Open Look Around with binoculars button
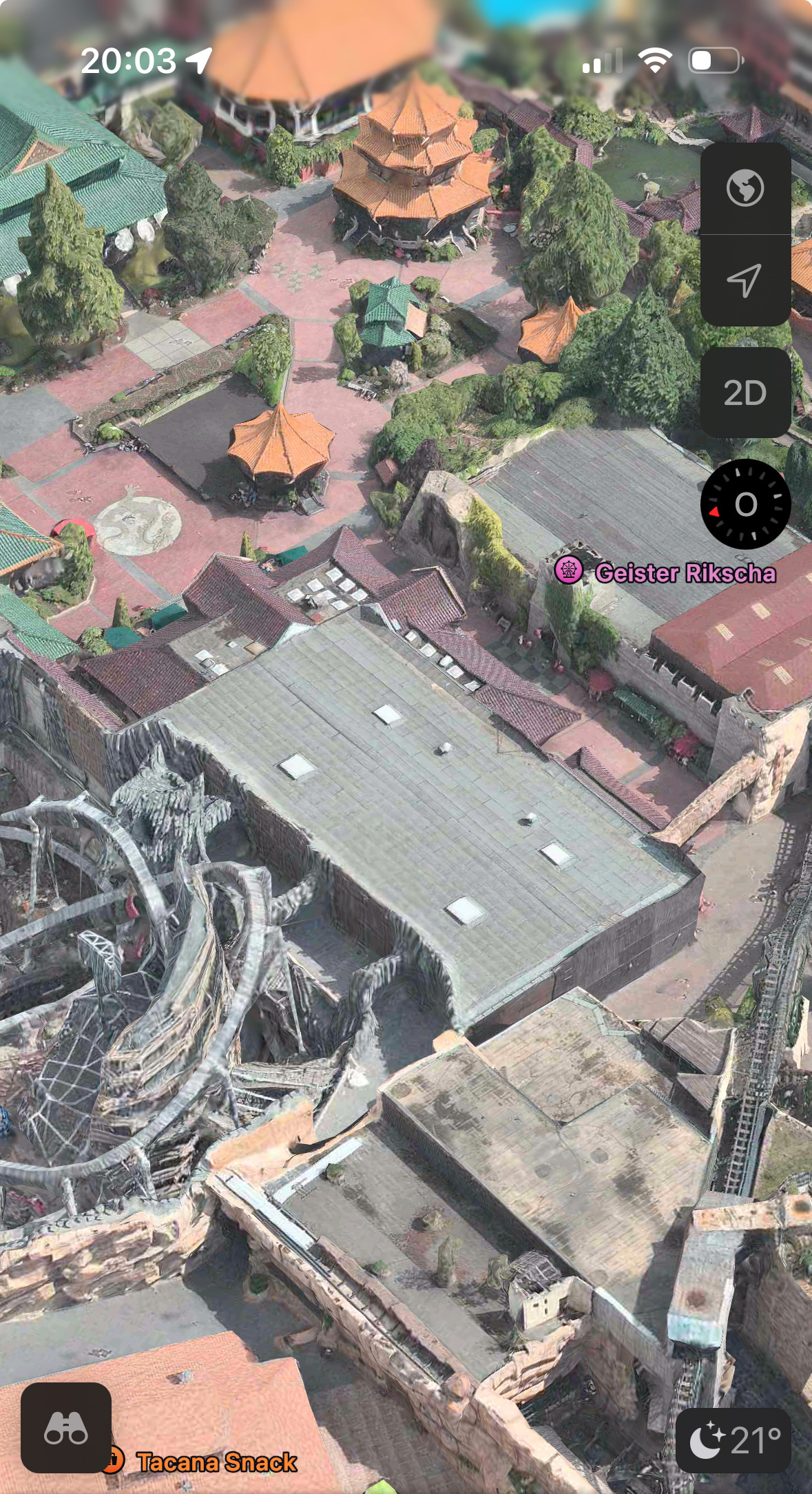Image resolution: width=812 pixels, height=1494 pixels. [x=66, y=1428]
